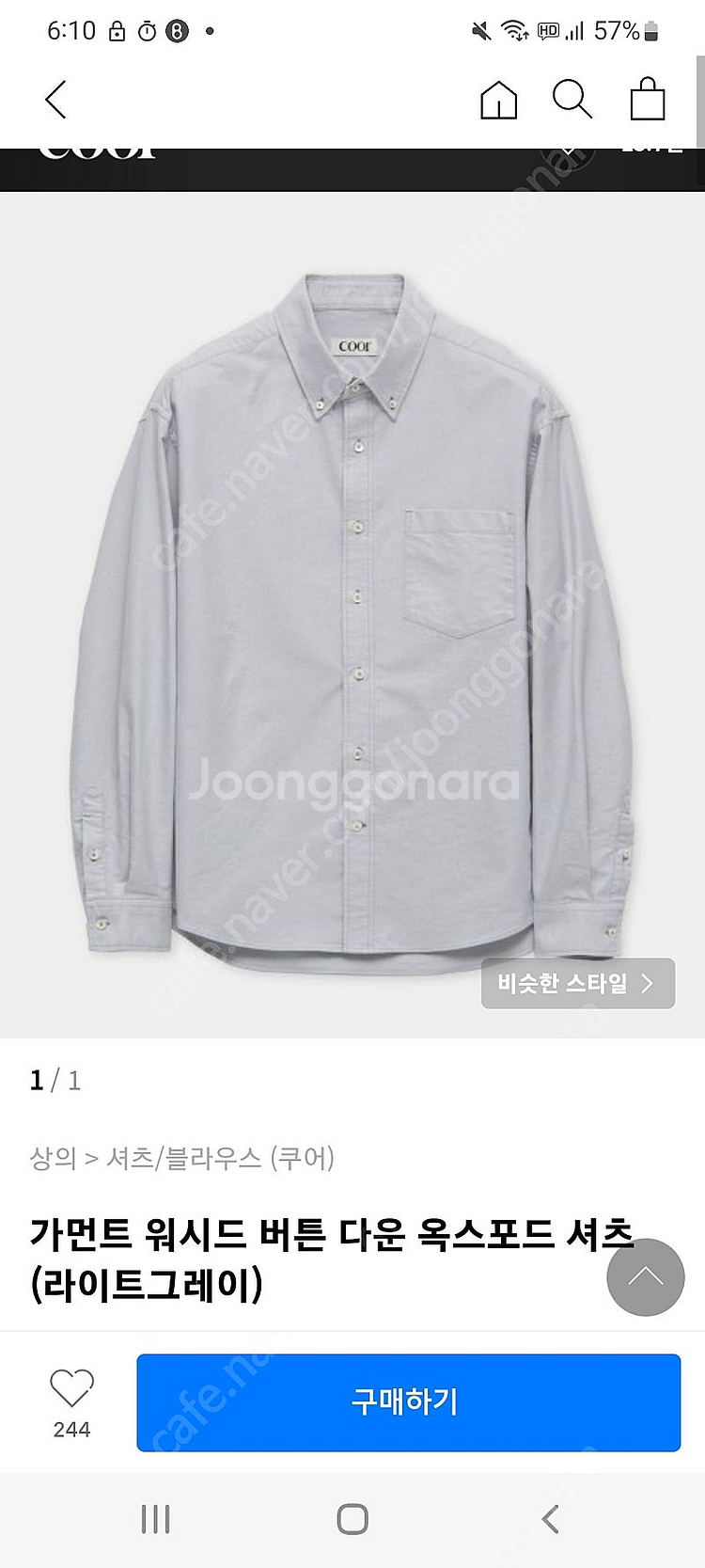Open the search magnifier
Viewport: 705px width, 1568px height.
(x=572, y=100)
